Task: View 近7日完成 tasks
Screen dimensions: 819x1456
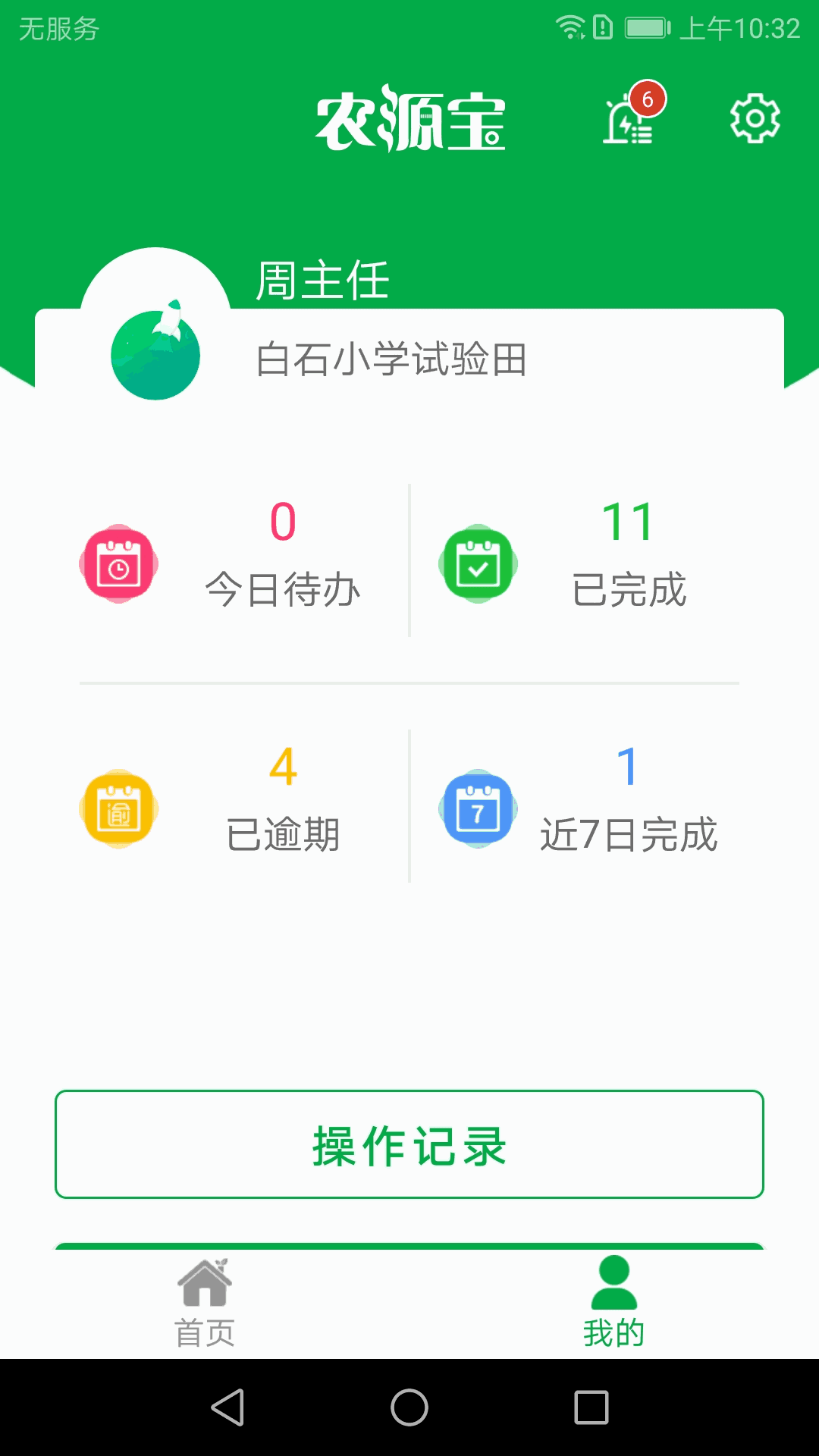Action: (576, 807)
